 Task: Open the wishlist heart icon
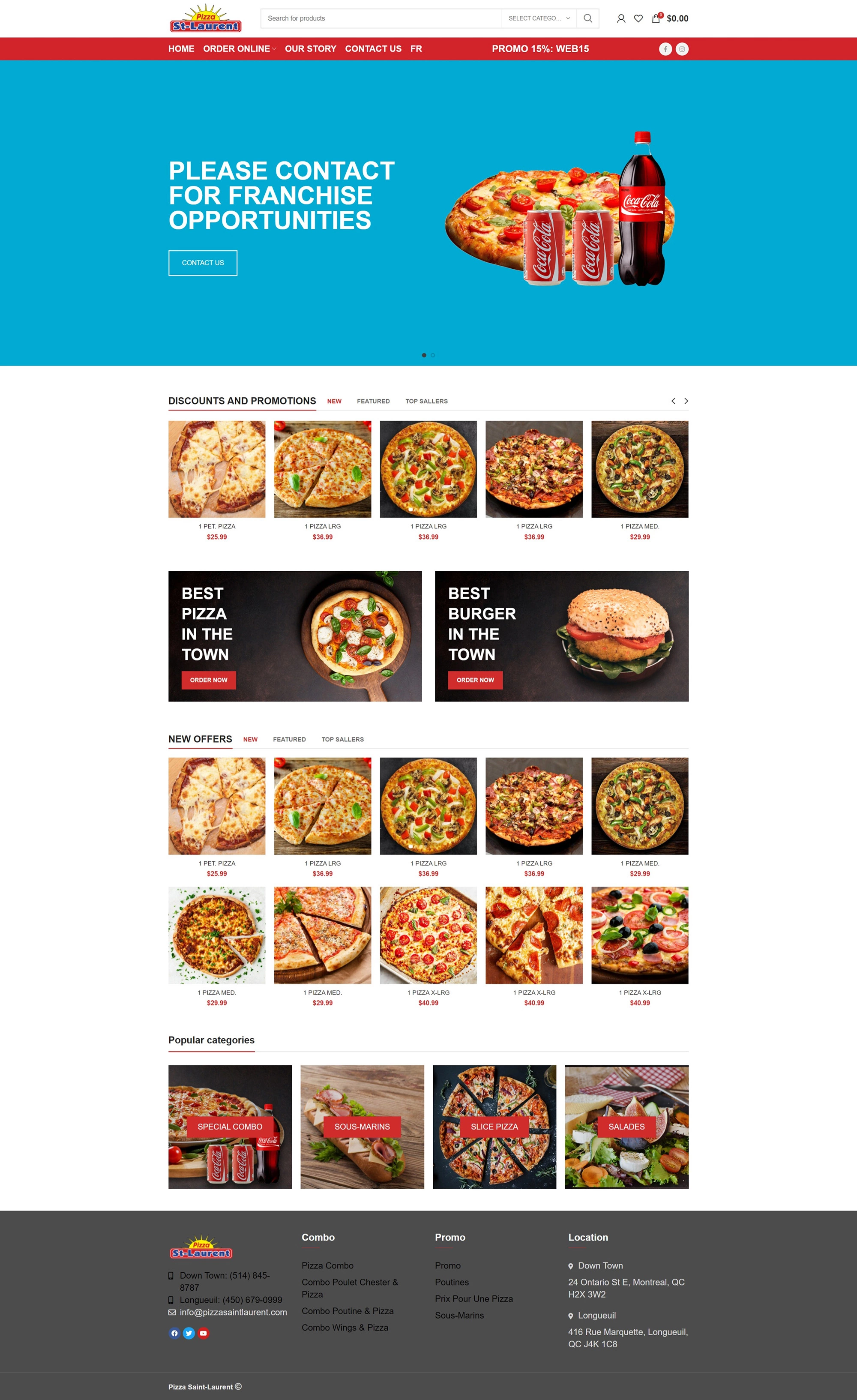pos(638,19)
